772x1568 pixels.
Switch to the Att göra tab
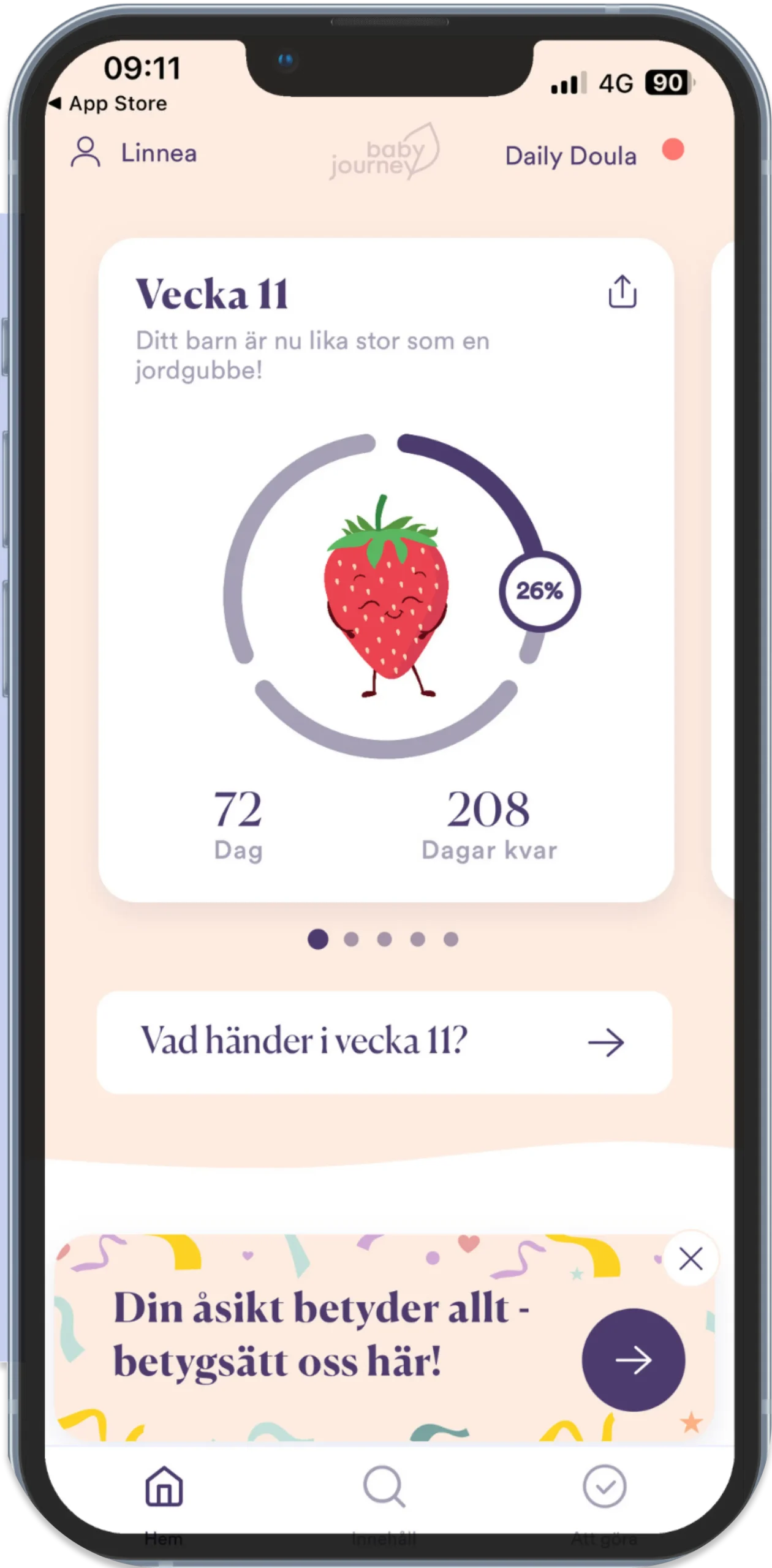tap(604, 1487)
